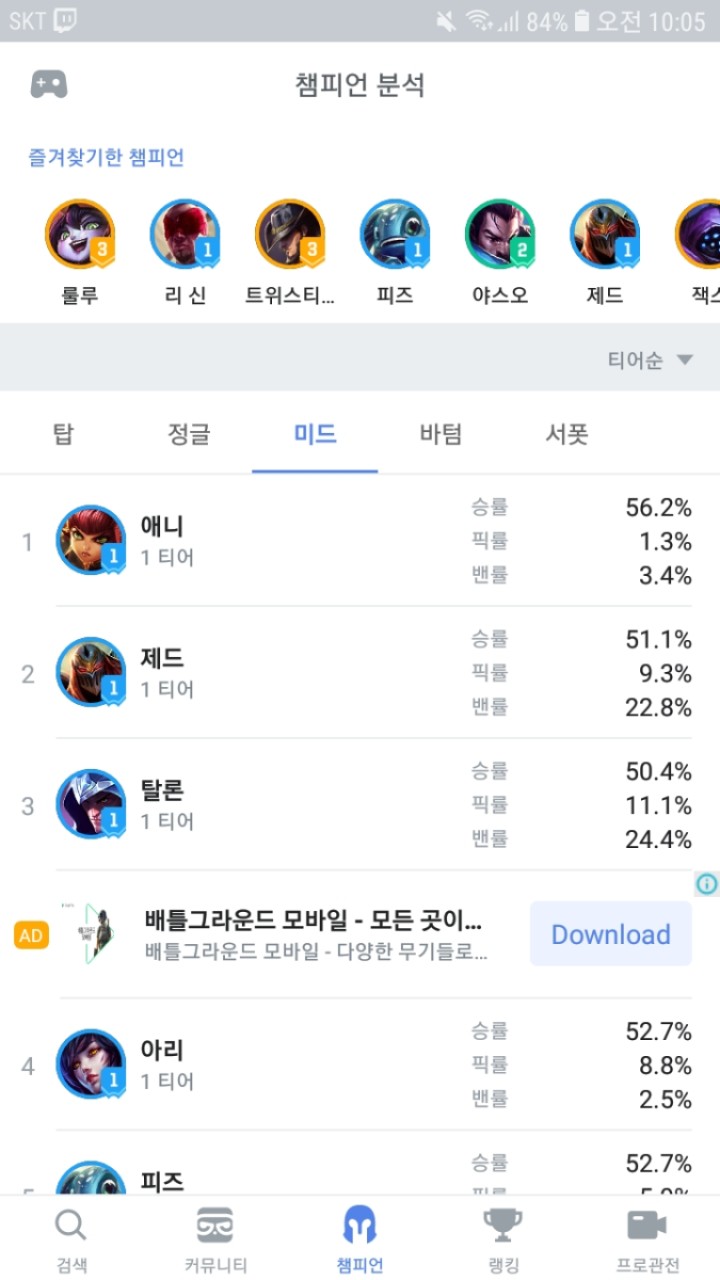Tap the dropdown arrow next to 티어순

[x=685, y=360]
